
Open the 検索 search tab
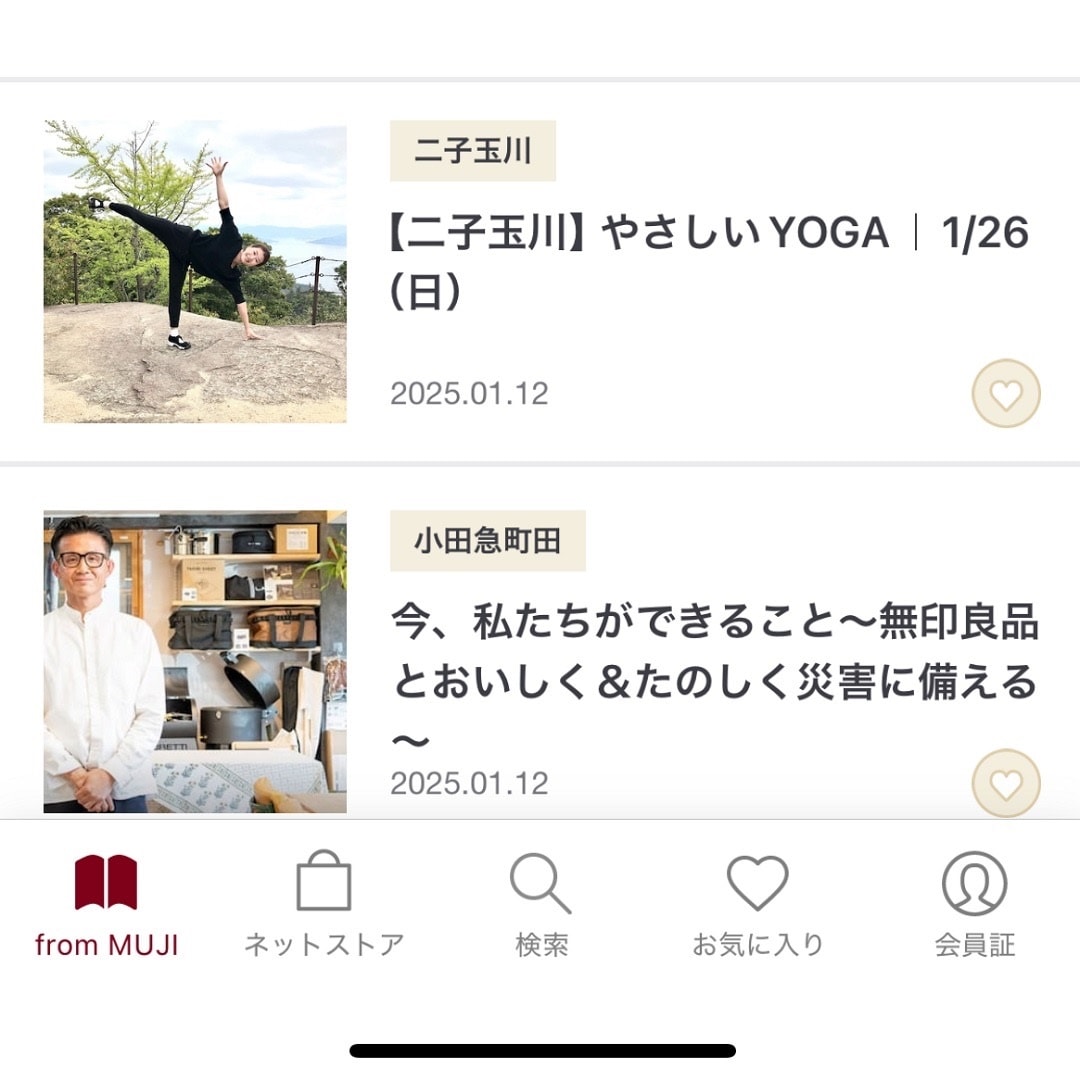point(541,904)
